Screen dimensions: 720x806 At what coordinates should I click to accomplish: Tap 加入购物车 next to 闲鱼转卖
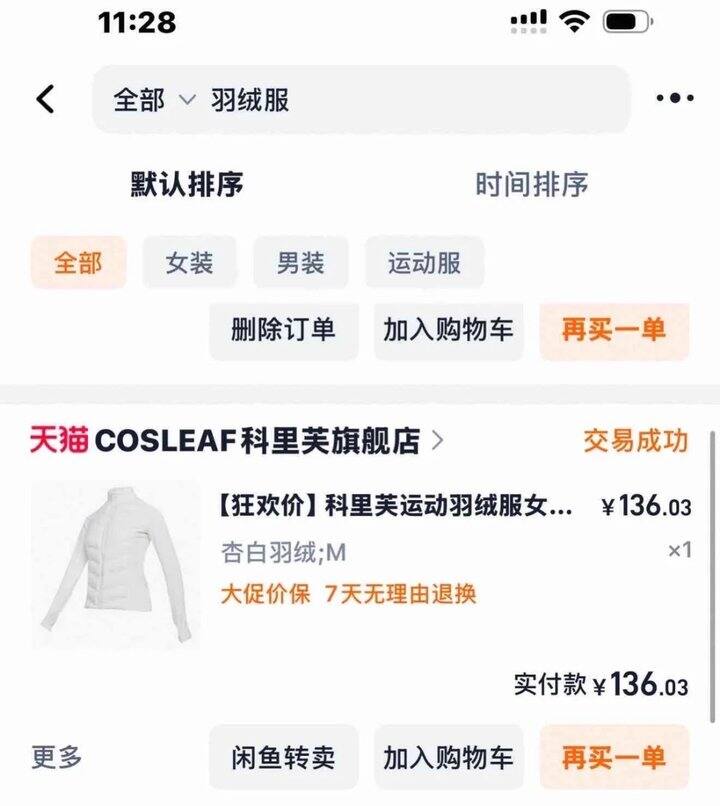[x=449, y=757]
